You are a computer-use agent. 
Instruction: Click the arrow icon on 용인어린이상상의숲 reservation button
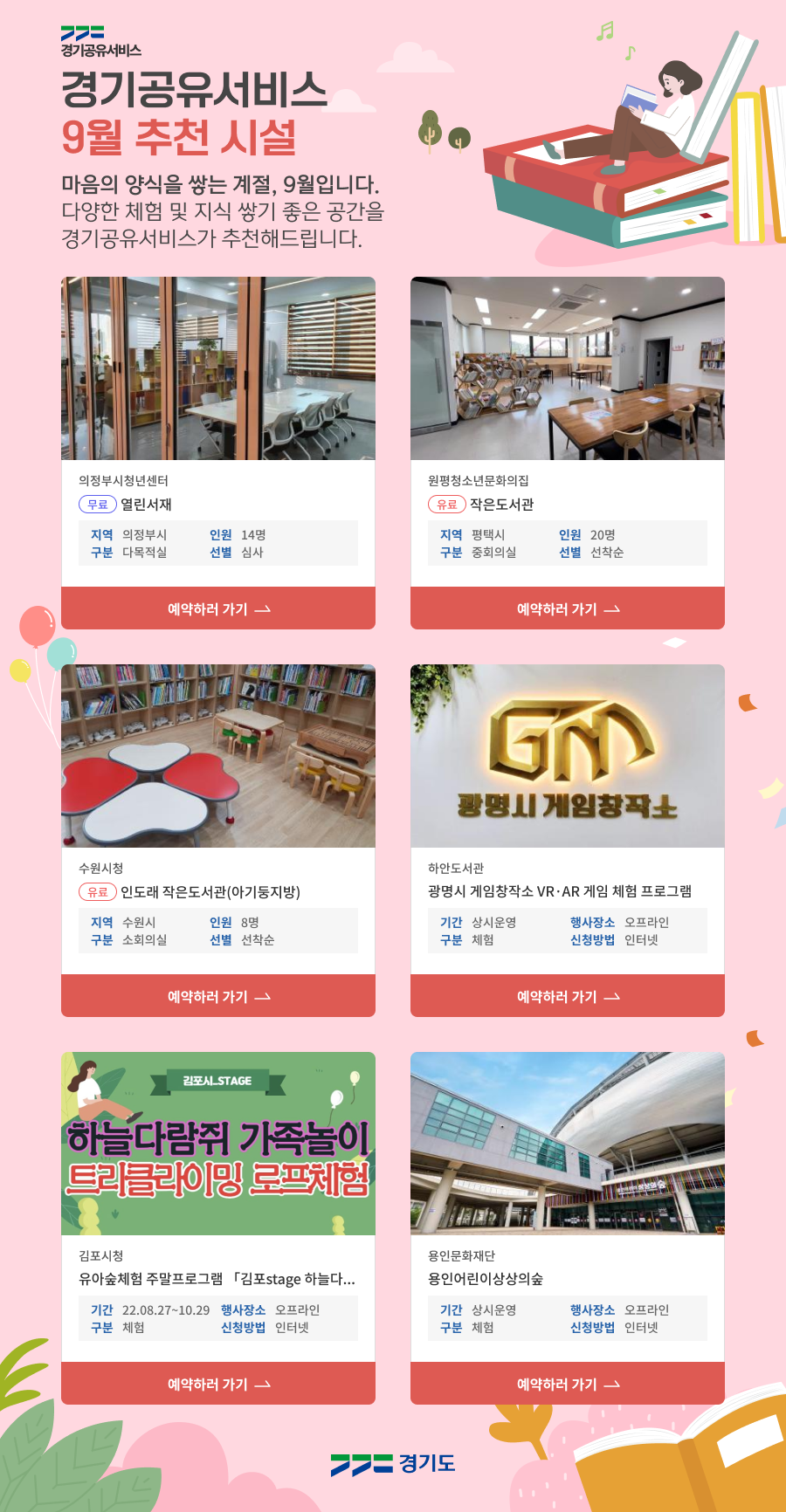point(614,1384)
